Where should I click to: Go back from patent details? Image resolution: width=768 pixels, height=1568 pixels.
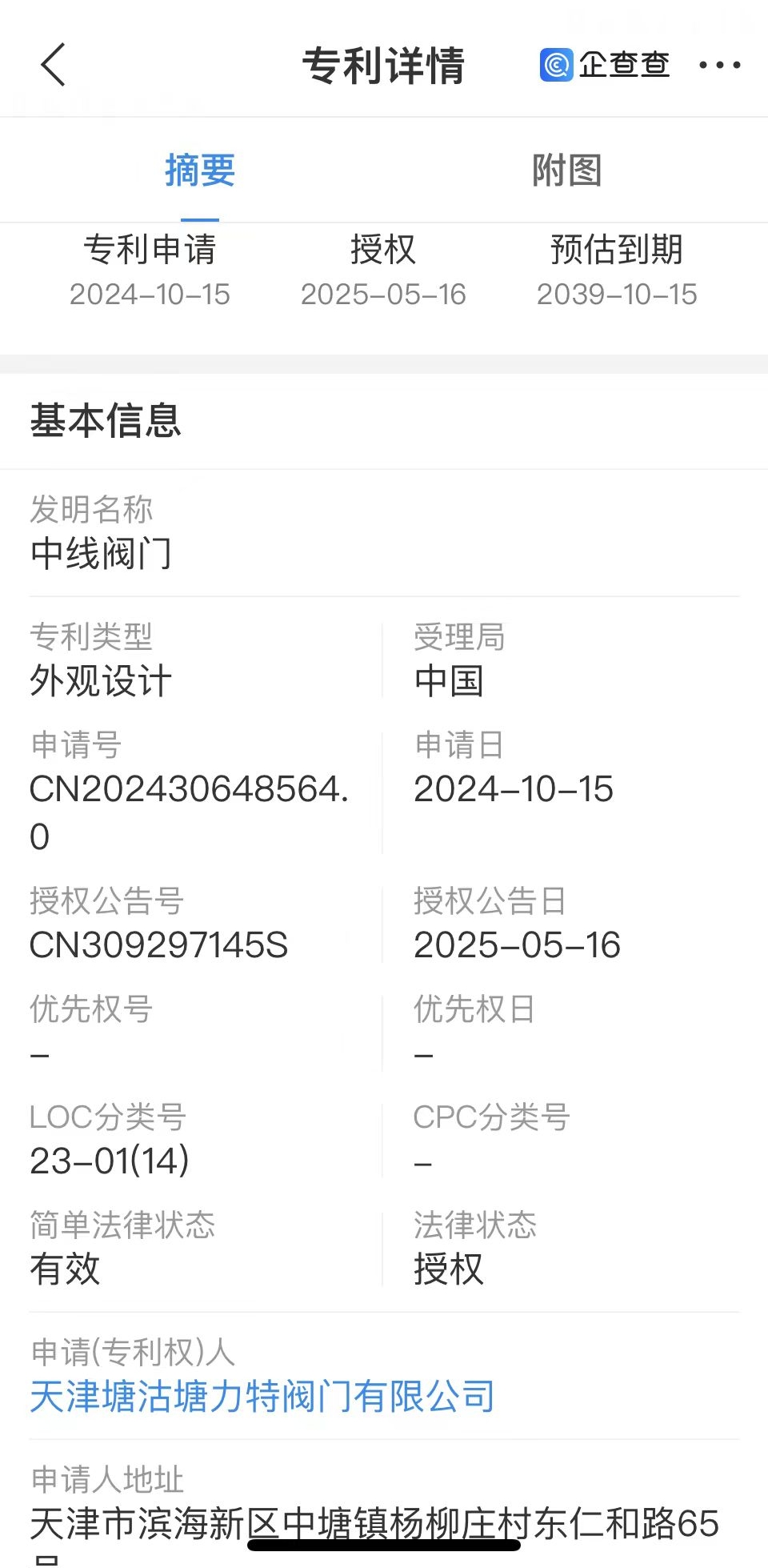click(x=53, y=65)
